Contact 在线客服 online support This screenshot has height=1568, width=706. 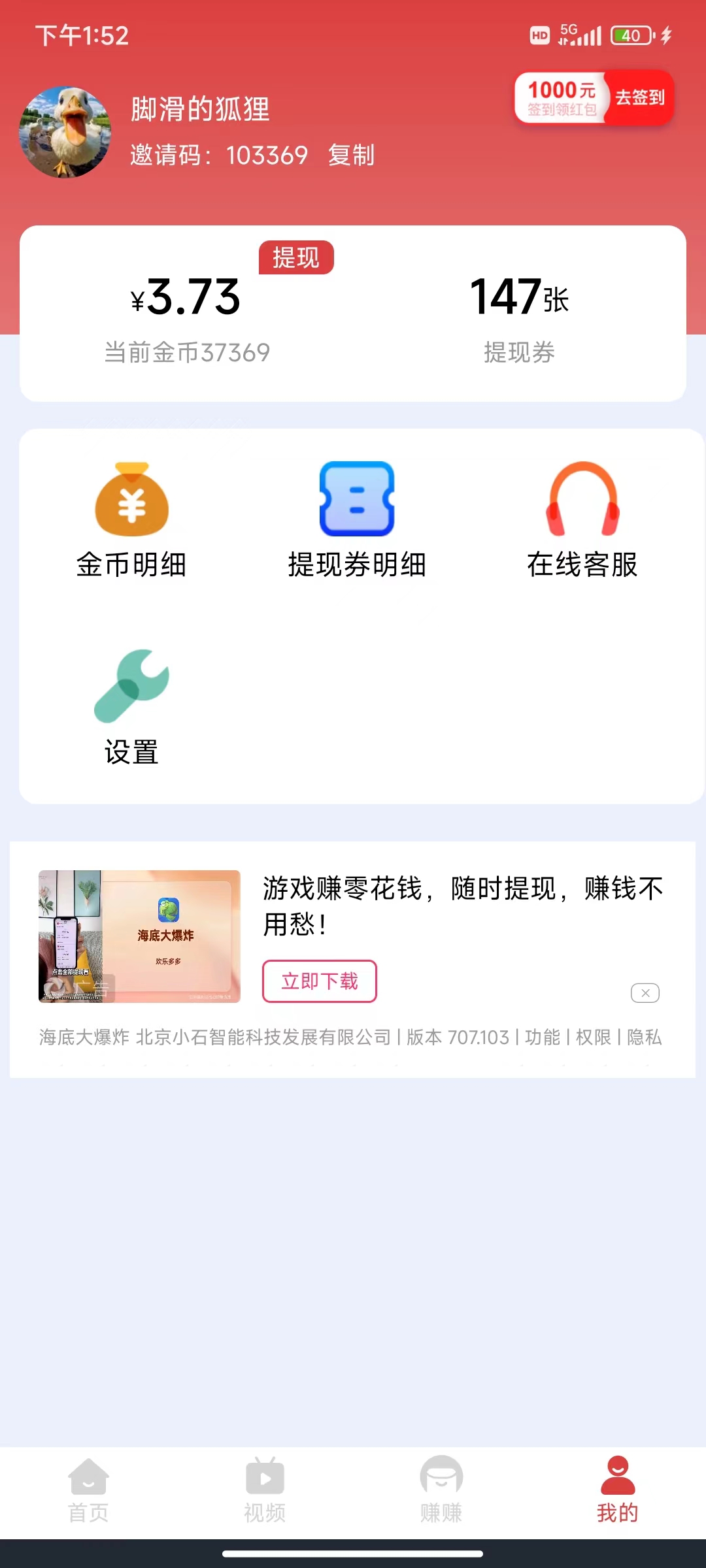582,521
